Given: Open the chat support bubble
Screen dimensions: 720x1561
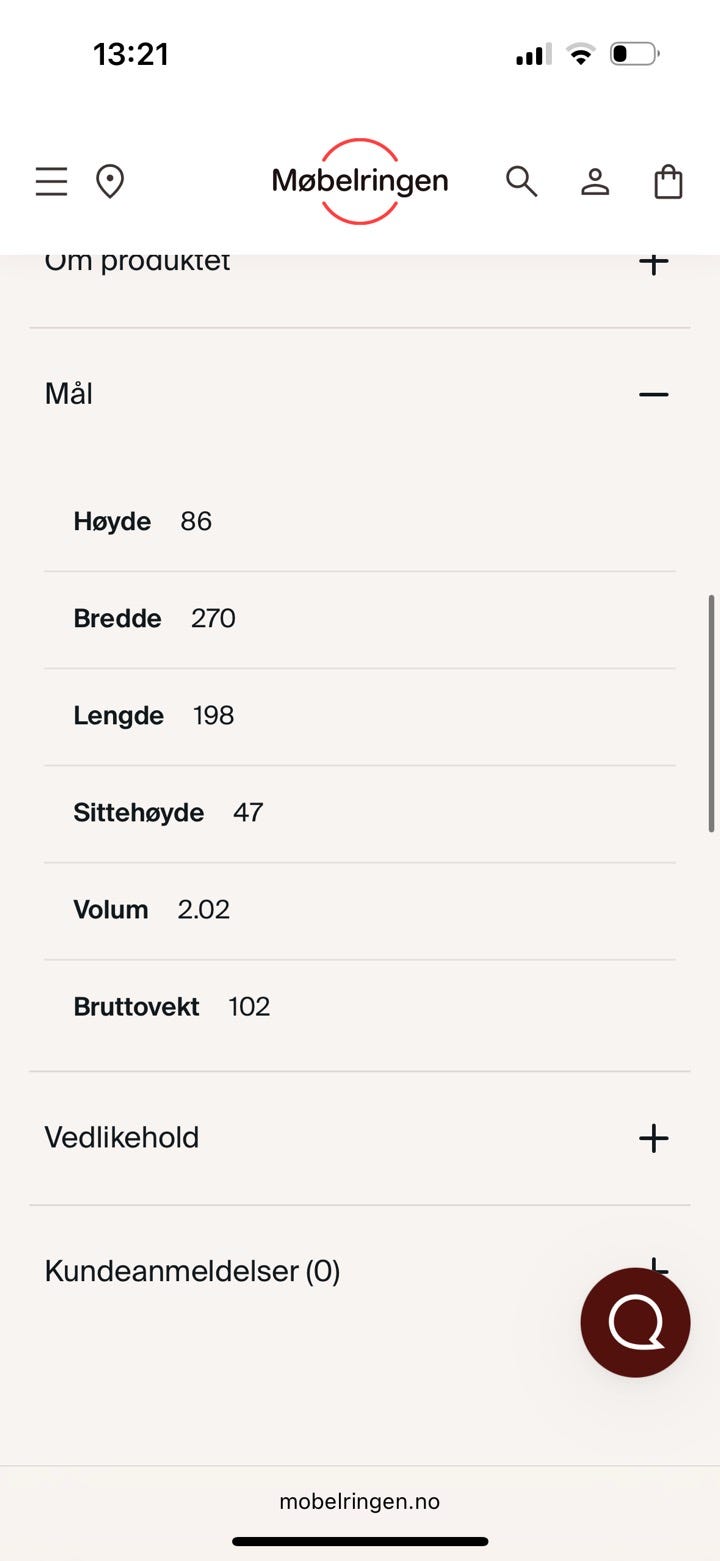Looking at the screenshot, I should pyautogui.click(x=635, y=1322).
